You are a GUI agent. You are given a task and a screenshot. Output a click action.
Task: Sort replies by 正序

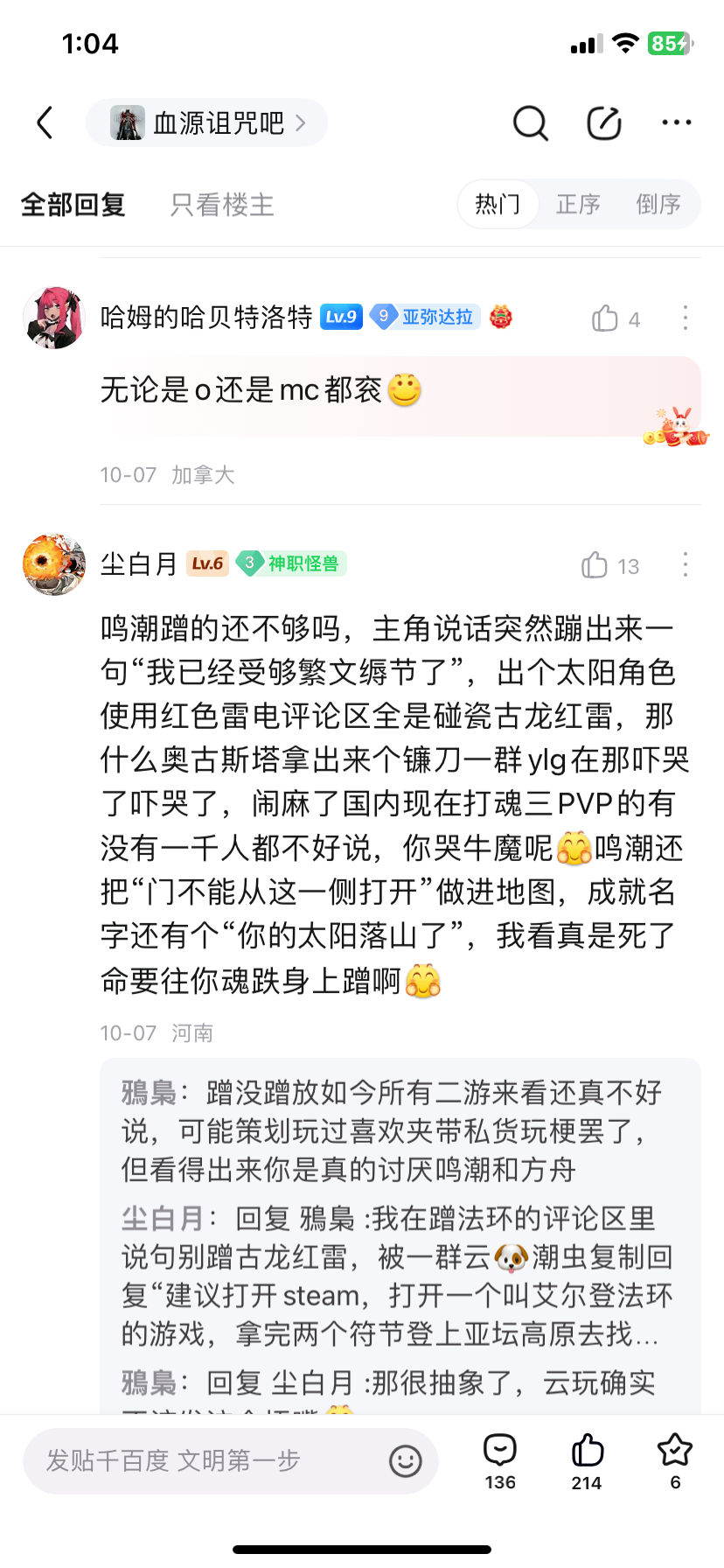tap(578, 205)
